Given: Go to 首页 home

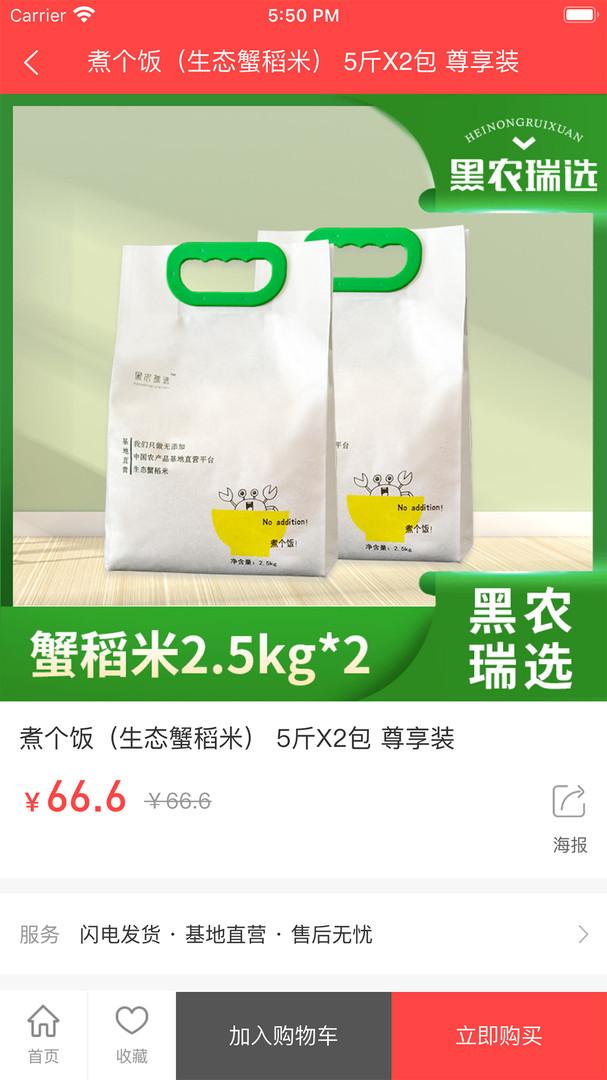Looking at the screenshot, I should click(43, 1035).
